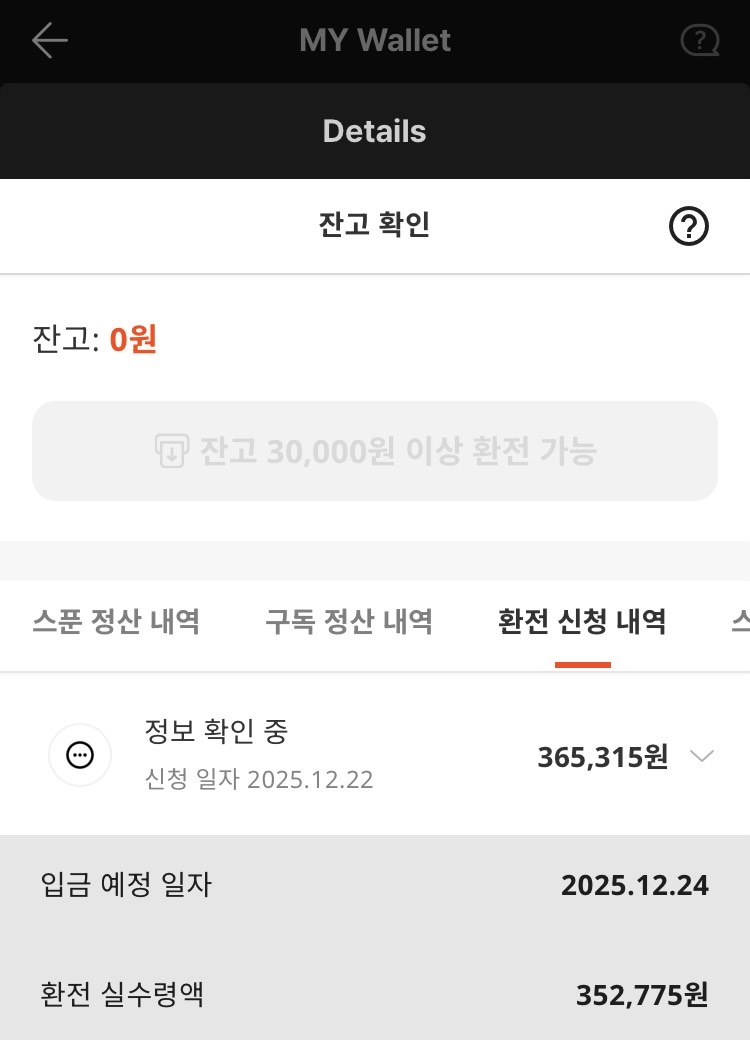Switch to the 스푼 정산 내역 tab
Viewport: 750px width, 1040px height.
point(116,622)
